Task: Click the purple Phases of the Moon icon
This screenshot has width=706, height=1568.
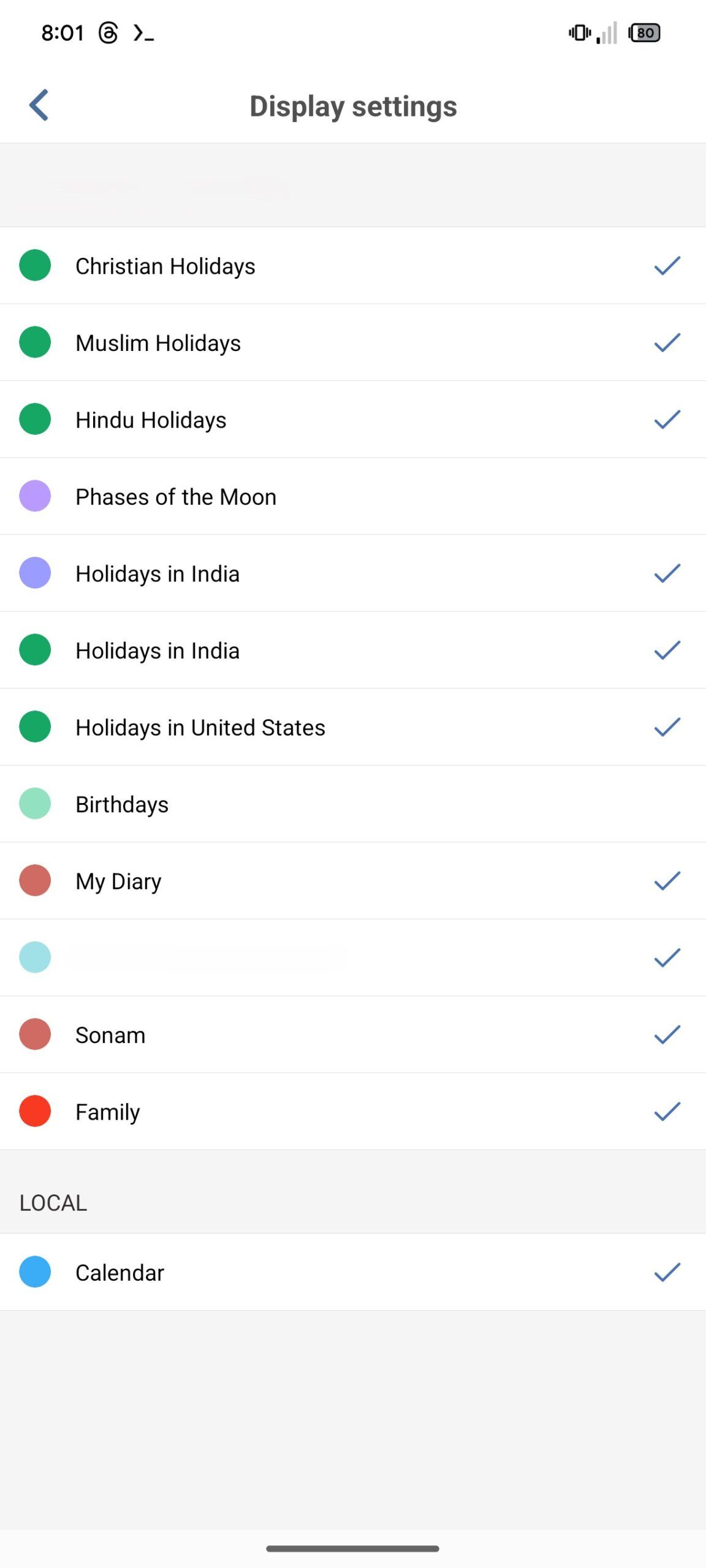Action: pos(35,497)
